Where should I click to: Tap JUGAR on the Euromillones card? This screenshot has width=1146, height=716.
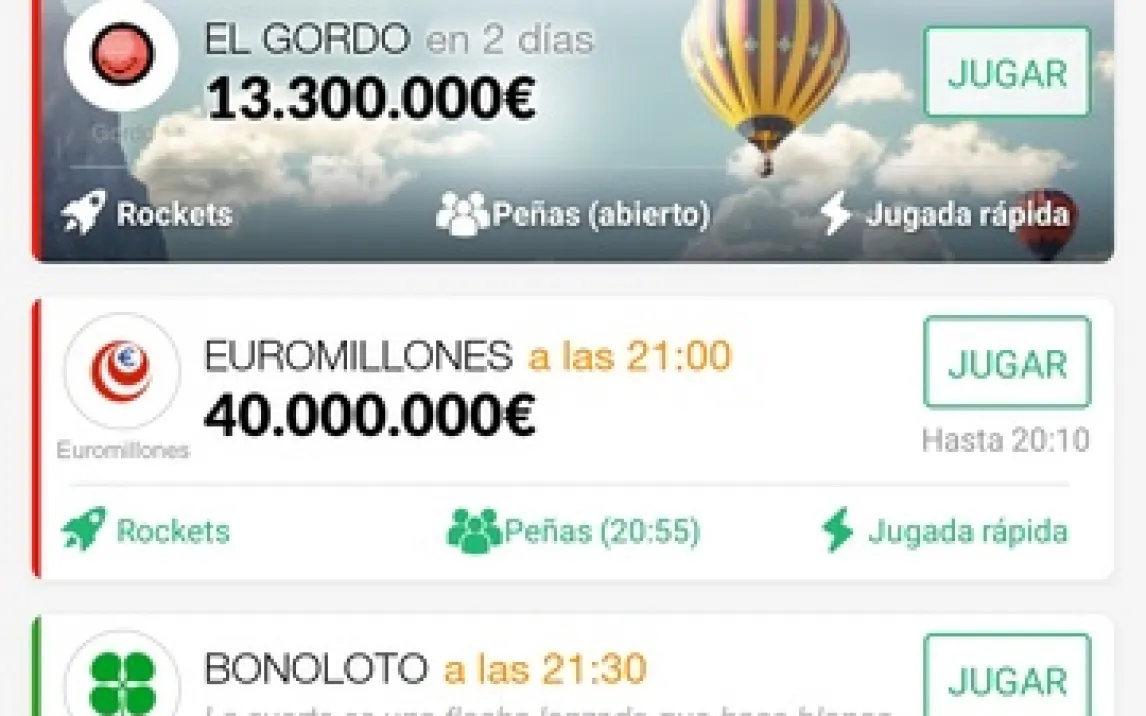(1006, 363)
